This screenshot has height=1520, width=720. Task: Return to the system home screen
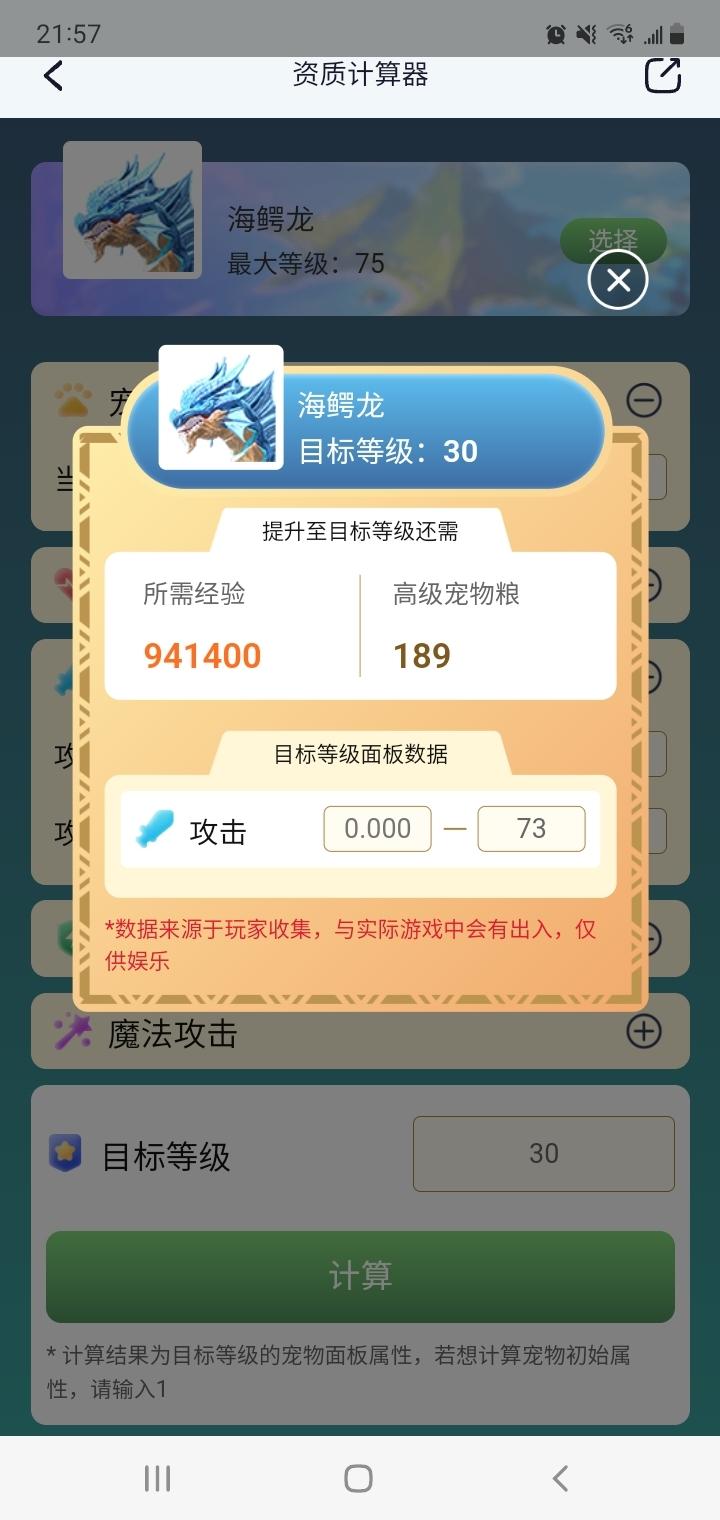click(x=358, y=1478)
